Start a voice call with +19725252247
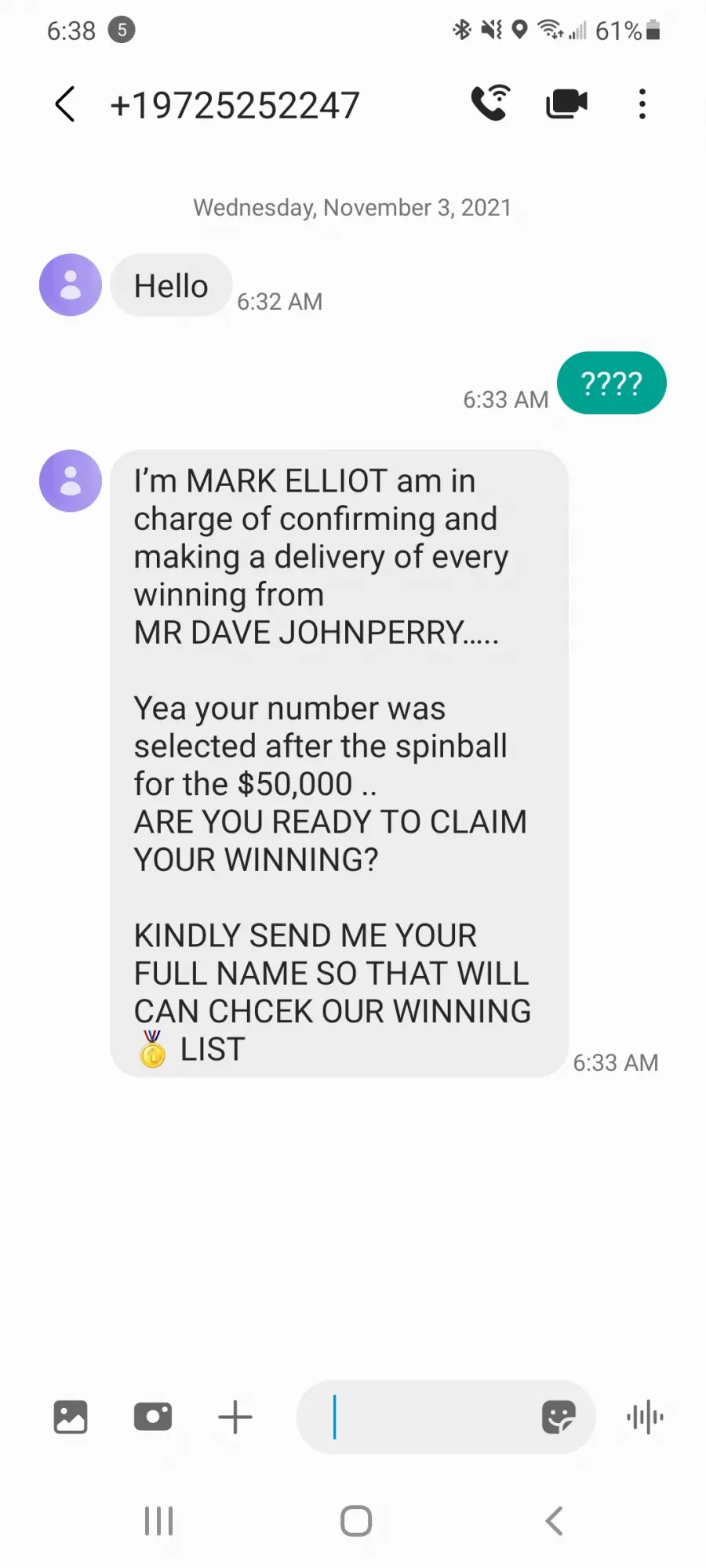This screenshot has width=706, height=1568. 490,103
